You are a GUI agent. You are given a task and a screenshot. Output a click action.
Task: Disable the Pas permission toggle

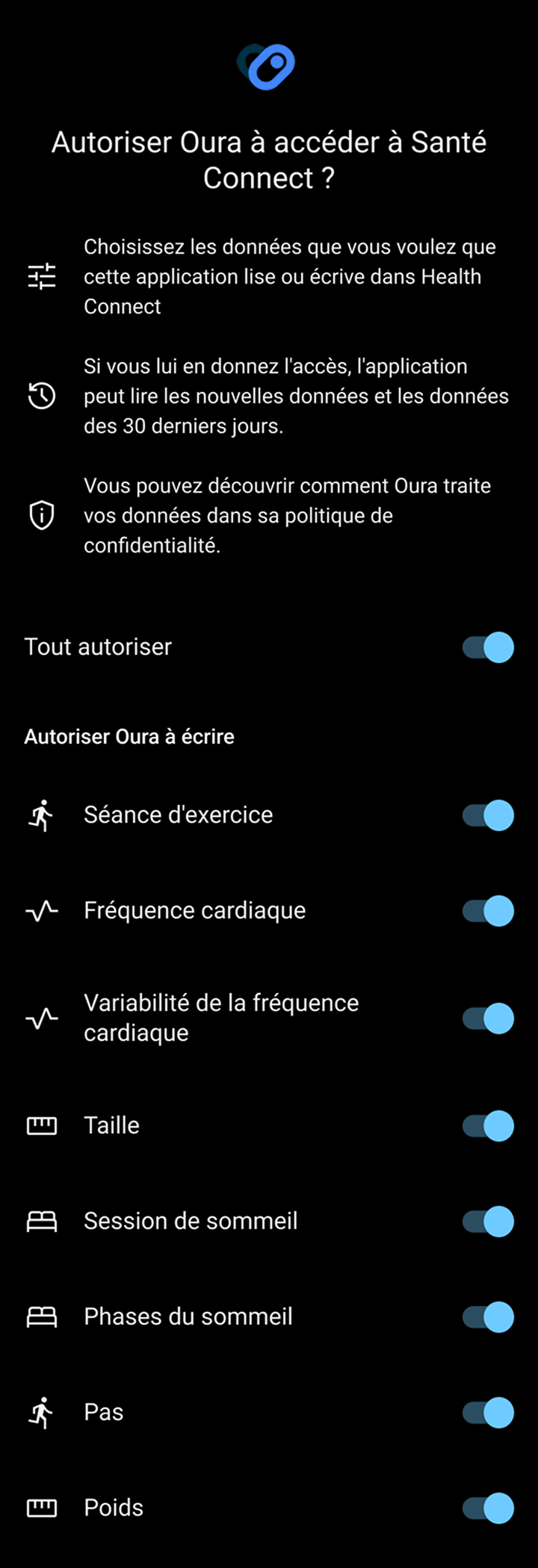pos(488,1413)
